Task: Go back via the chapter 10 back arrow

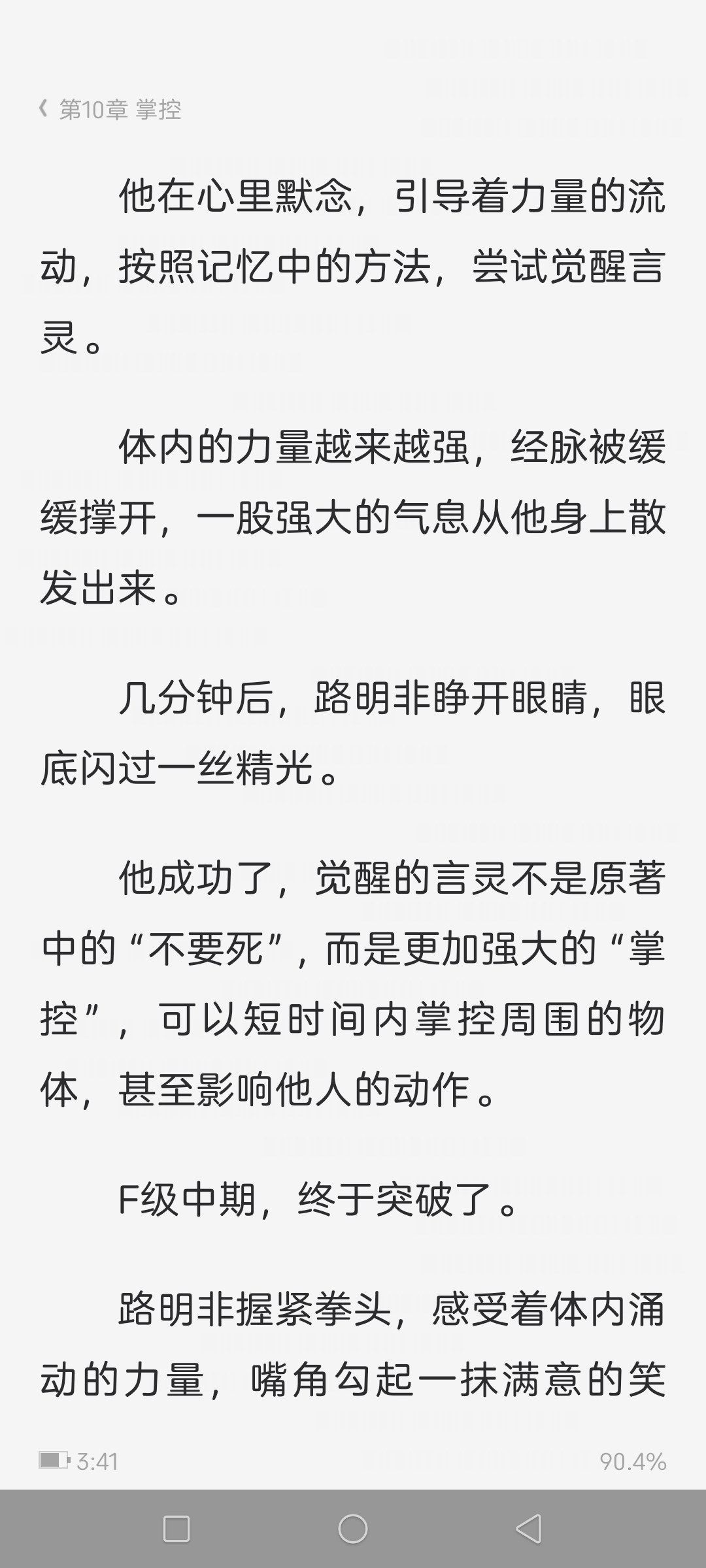Action: 44,109
